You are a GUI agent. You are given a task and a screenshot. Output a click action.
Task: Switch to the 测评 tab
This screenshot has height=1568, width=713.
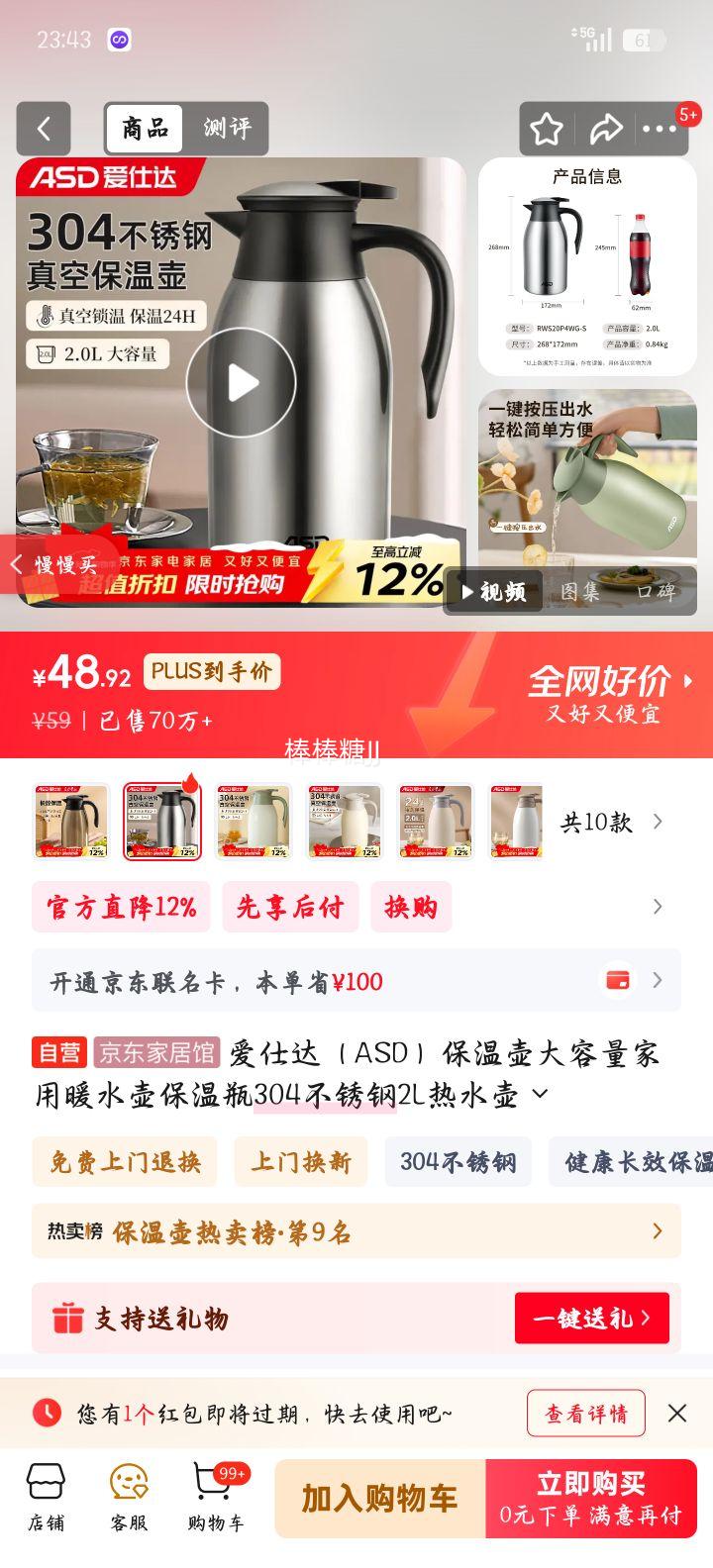tap(228, 130)
